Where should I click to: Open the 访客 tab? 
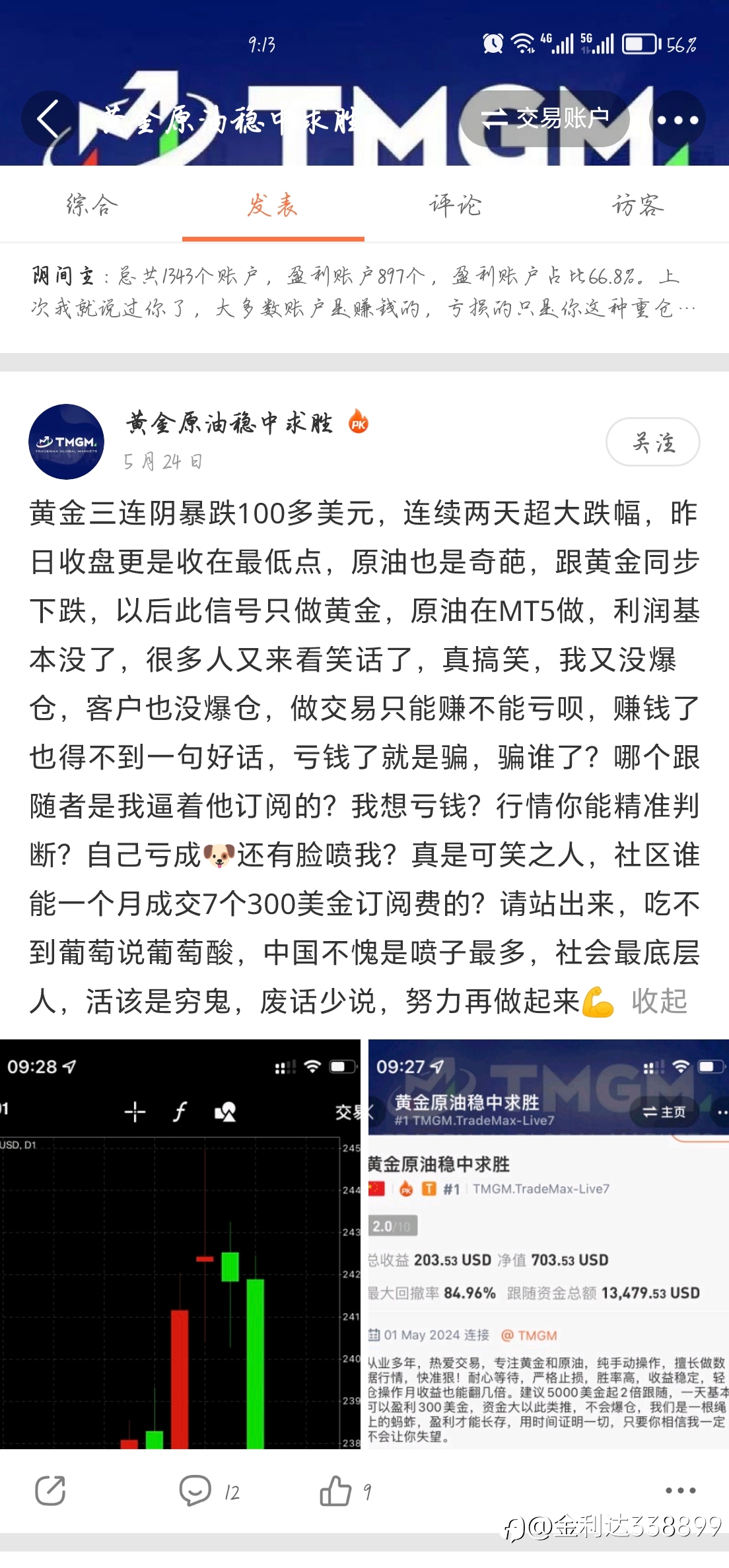pyautogui.click(x=638, y=205)
